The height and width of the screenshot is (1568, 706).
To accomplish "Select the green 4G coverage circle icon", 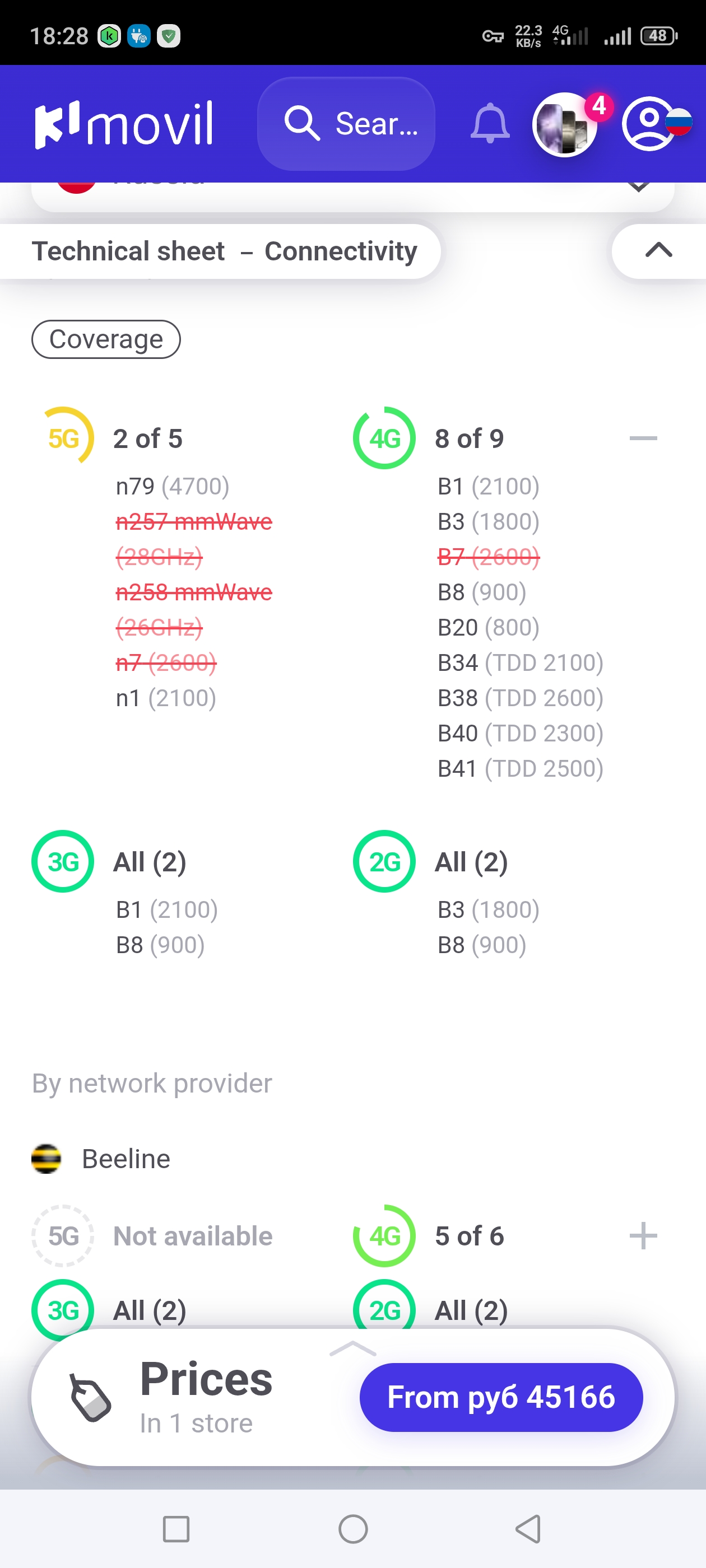I will [384, 437].
